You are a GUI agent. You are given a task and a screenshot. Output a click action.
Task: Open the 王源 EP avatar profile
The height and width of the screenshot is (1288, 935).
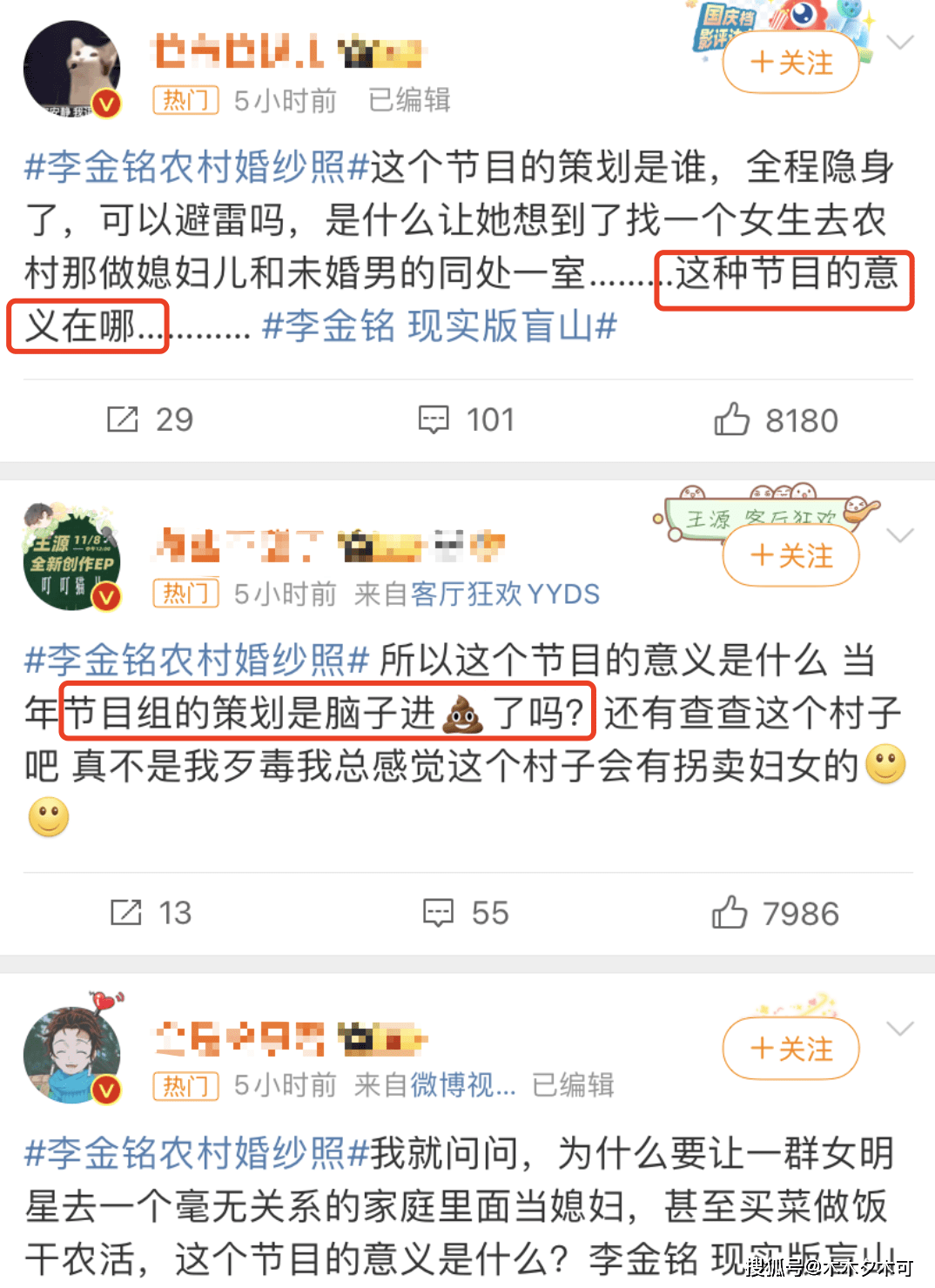point(71,556)
